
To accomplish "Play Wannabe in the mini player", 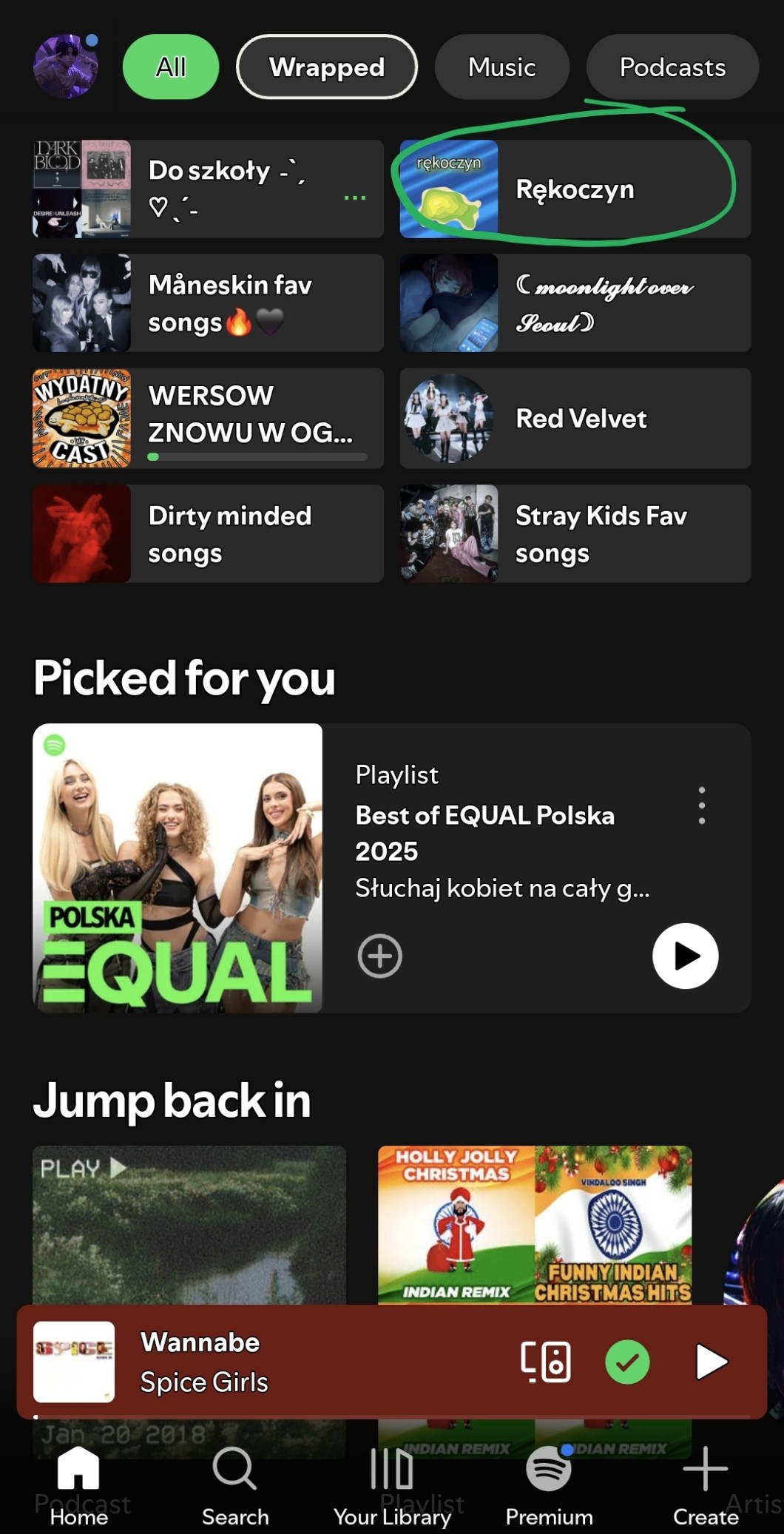I will (711, 1362).
